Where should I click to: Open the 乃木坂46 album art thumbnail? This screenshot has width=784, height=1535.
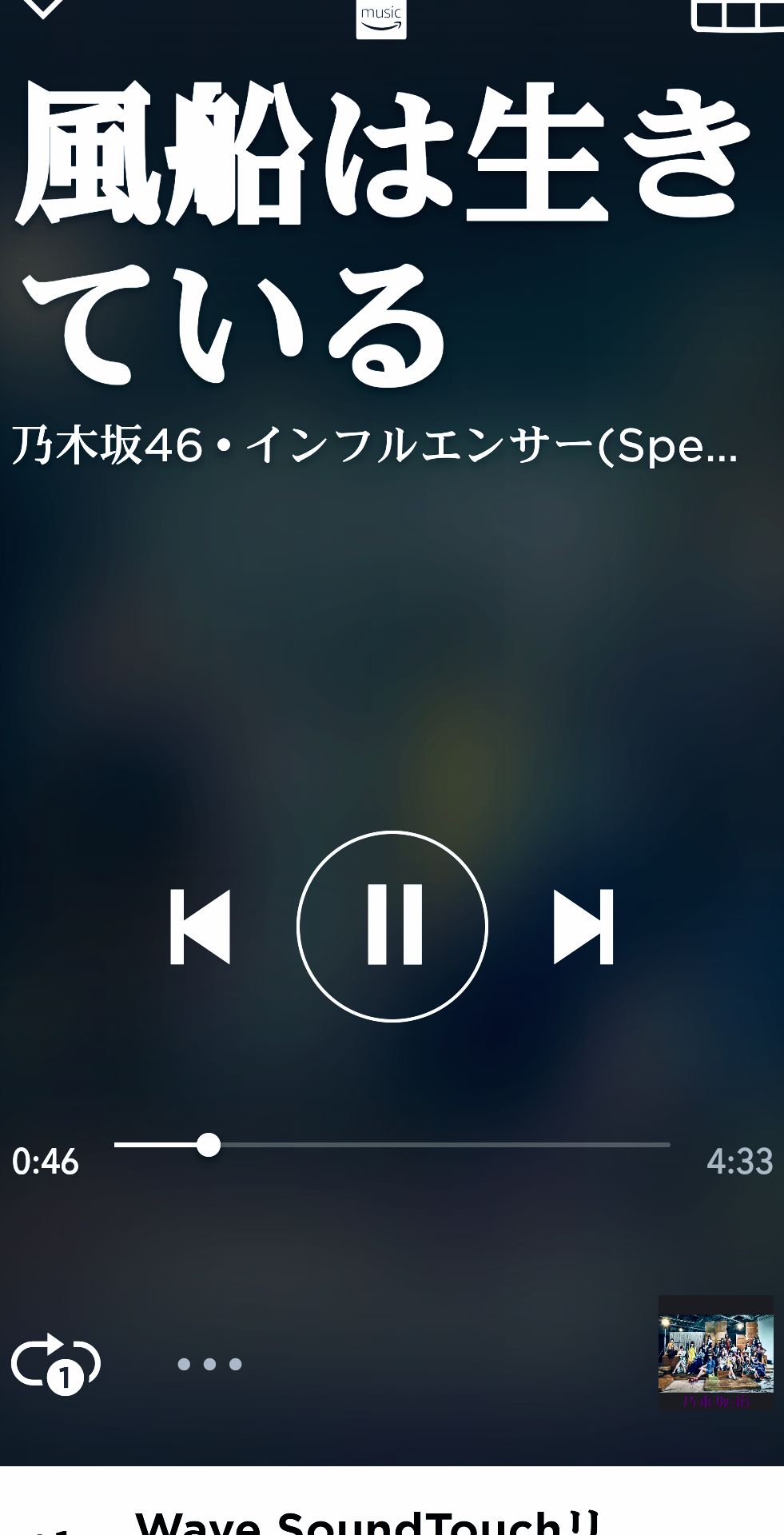click(x=715, y=1351)
